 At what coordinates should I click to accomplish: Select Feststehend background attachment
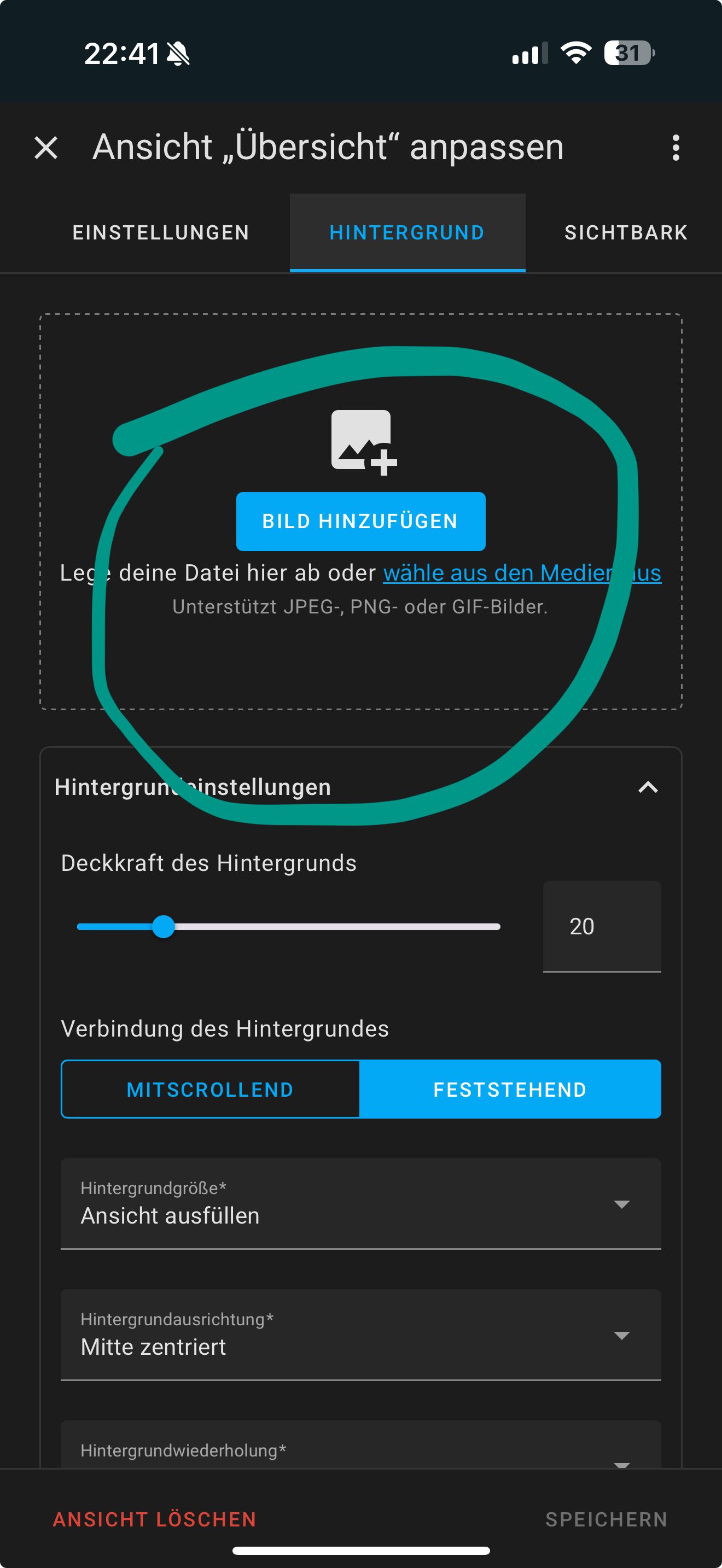[x=510, y=1089]
